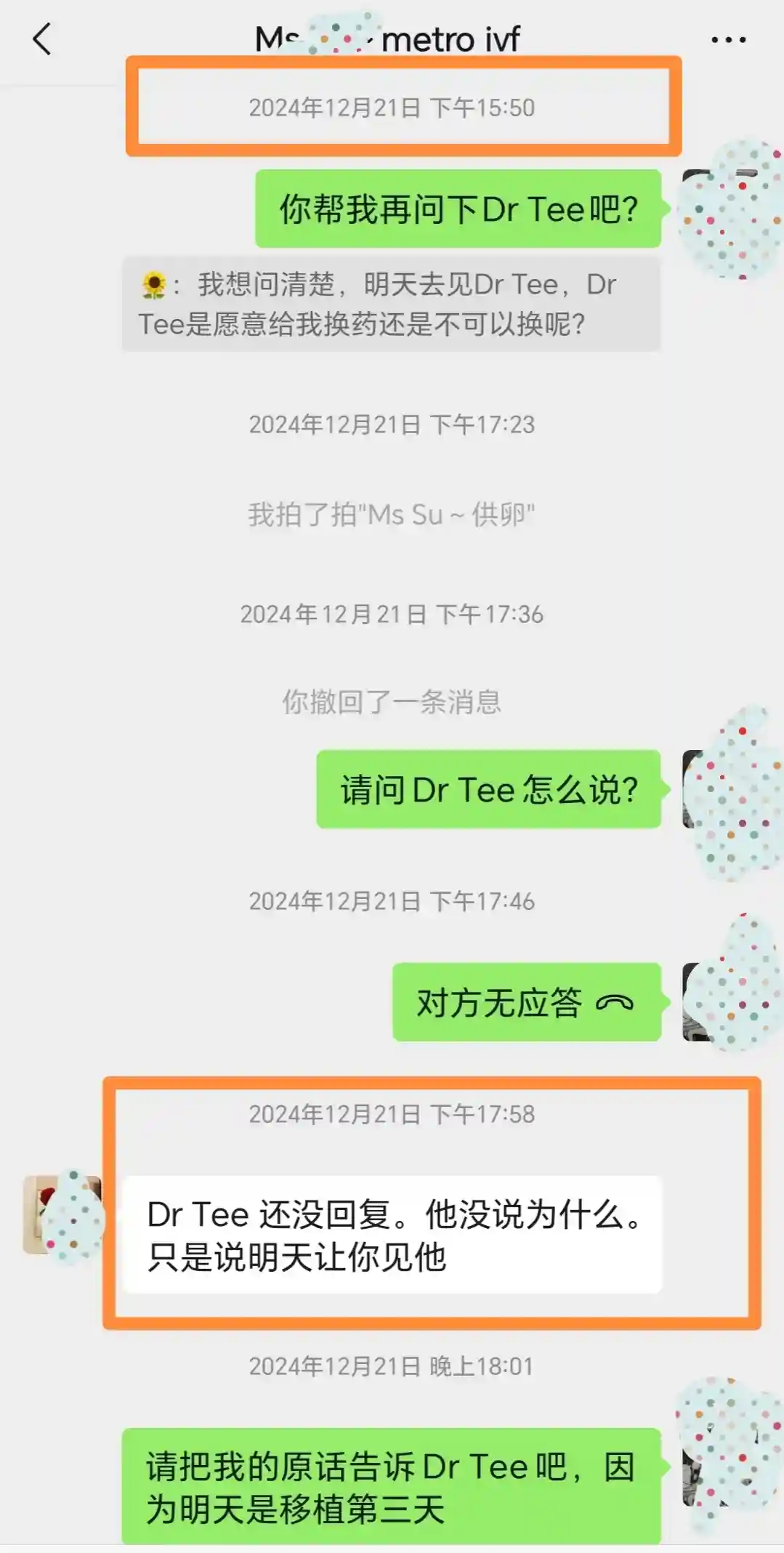Open the quoted message about 换药
This screenshot has height=1553, width=784.
[x=391, y=304]
